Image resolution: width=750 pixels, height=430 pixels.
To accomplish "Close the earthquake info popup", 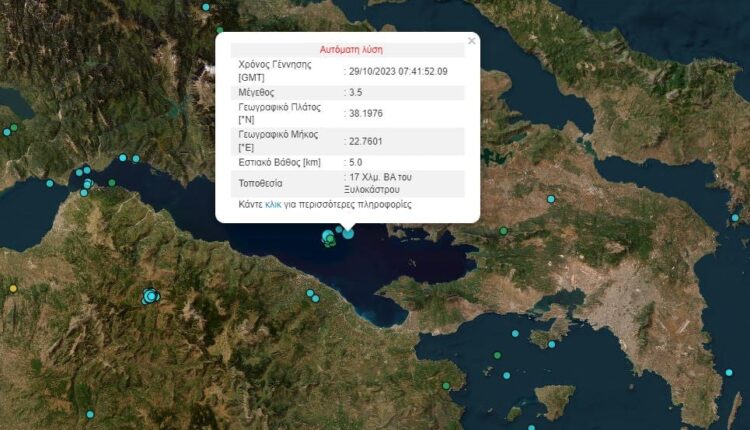I will (x=472, y=41).
